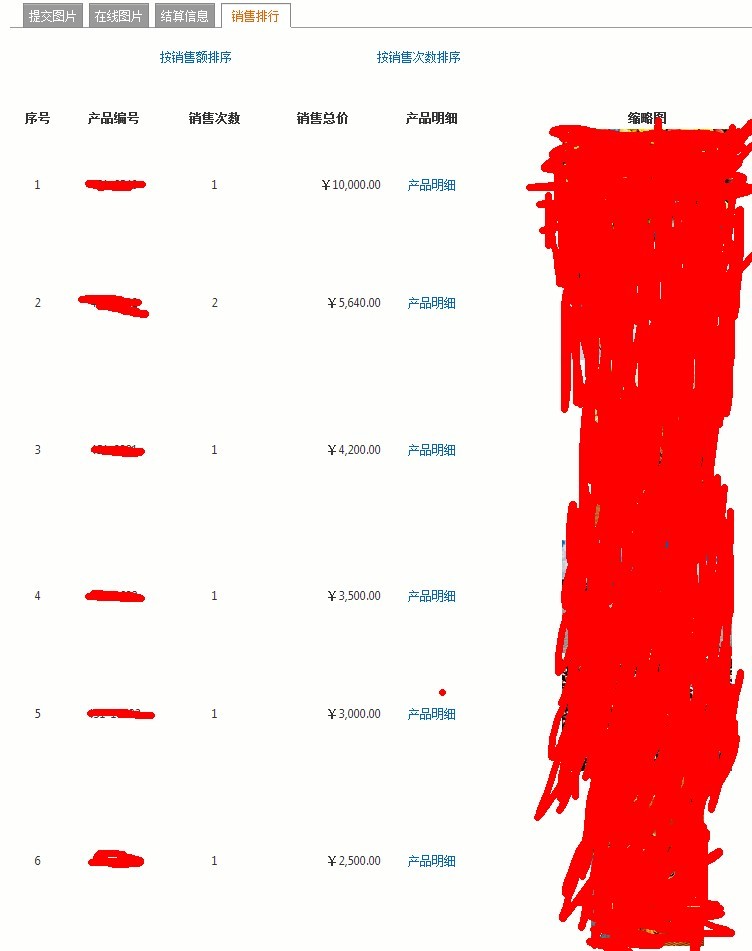The width and height of the screenshot is (752, 951).
Task: Open 产品明细 for the ¥4,200.00 row
Action: point(431,450)
